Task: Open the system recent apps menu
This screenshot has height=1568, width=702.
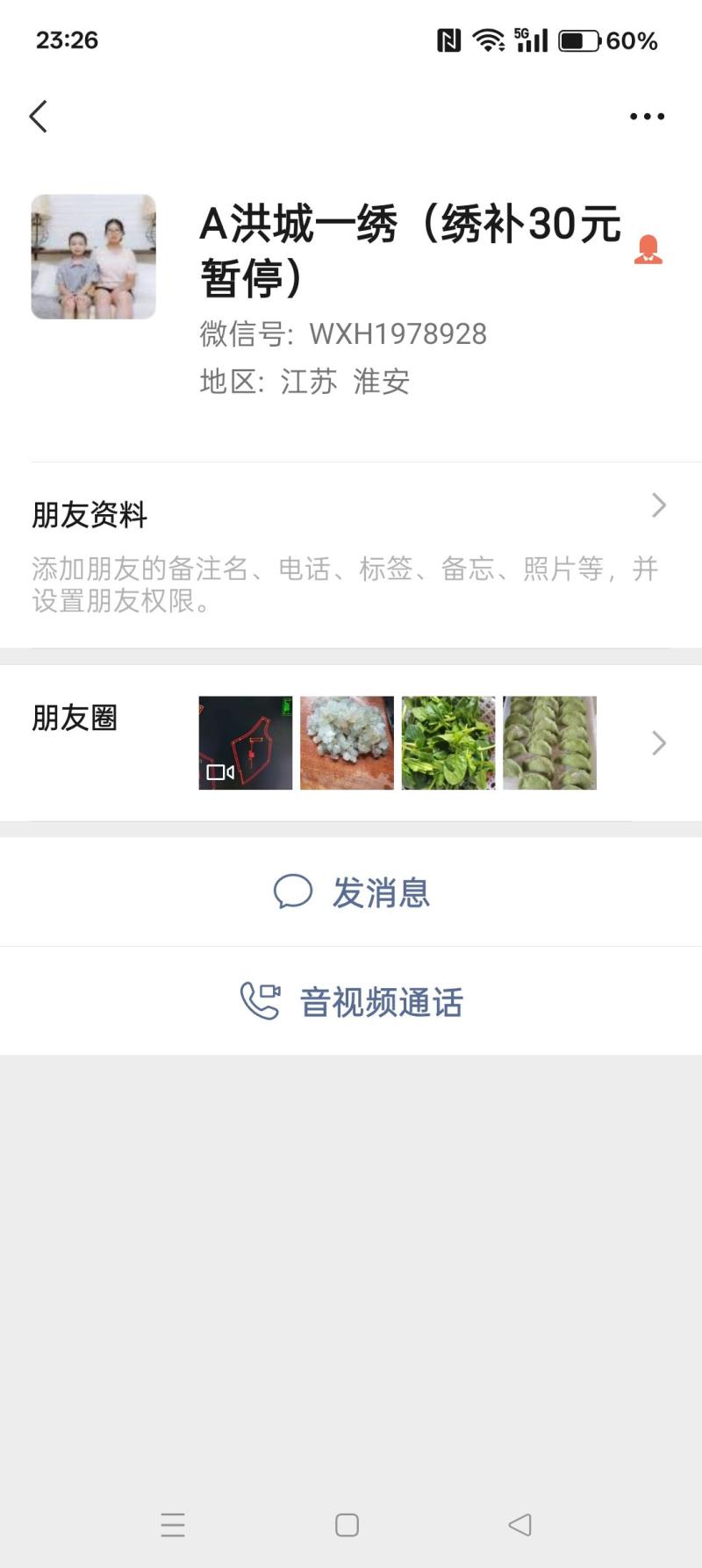Action: click(x=173, y=1525)
